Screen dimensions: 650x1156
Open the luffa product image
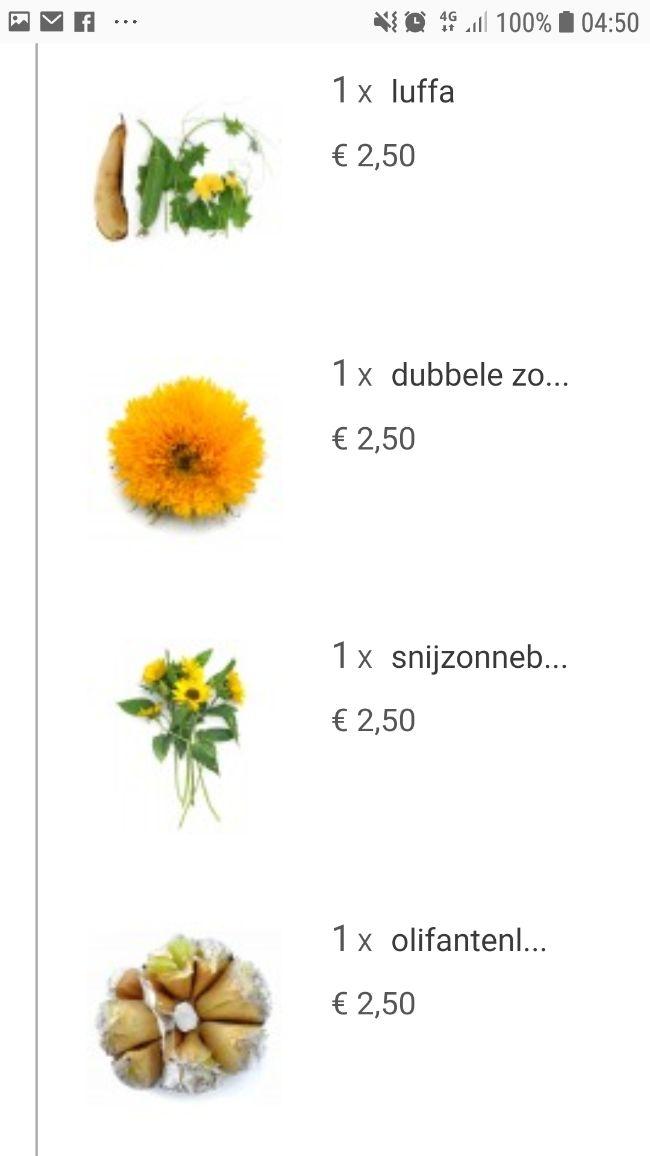point(183,178)
